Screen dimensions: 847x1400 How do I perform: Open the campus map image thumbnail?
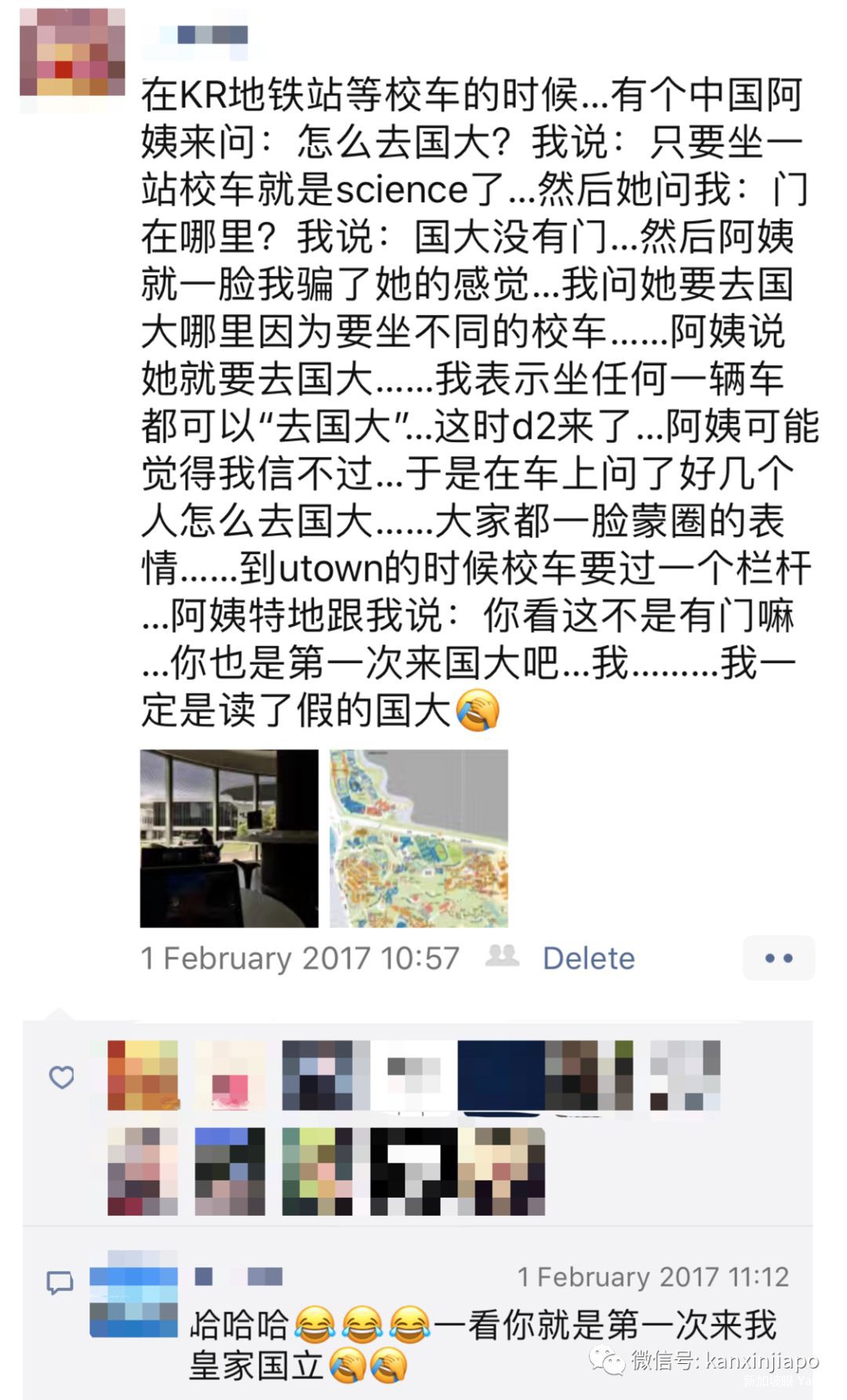(x=419, y=838)
